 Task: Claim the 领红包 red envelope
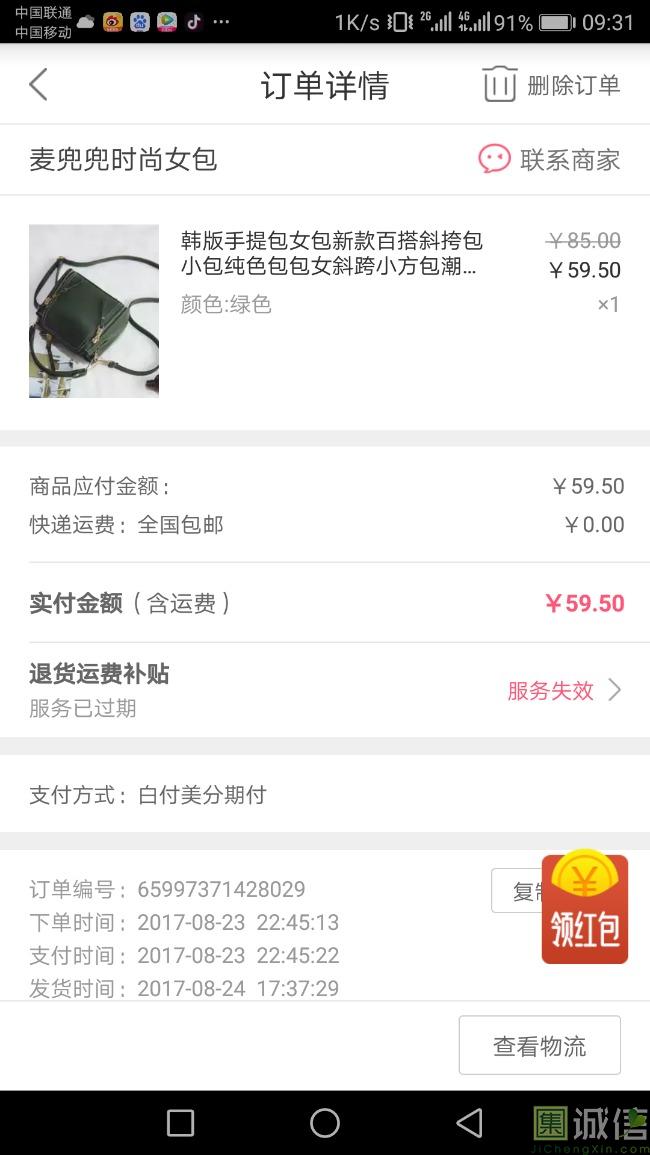point(585,910)
